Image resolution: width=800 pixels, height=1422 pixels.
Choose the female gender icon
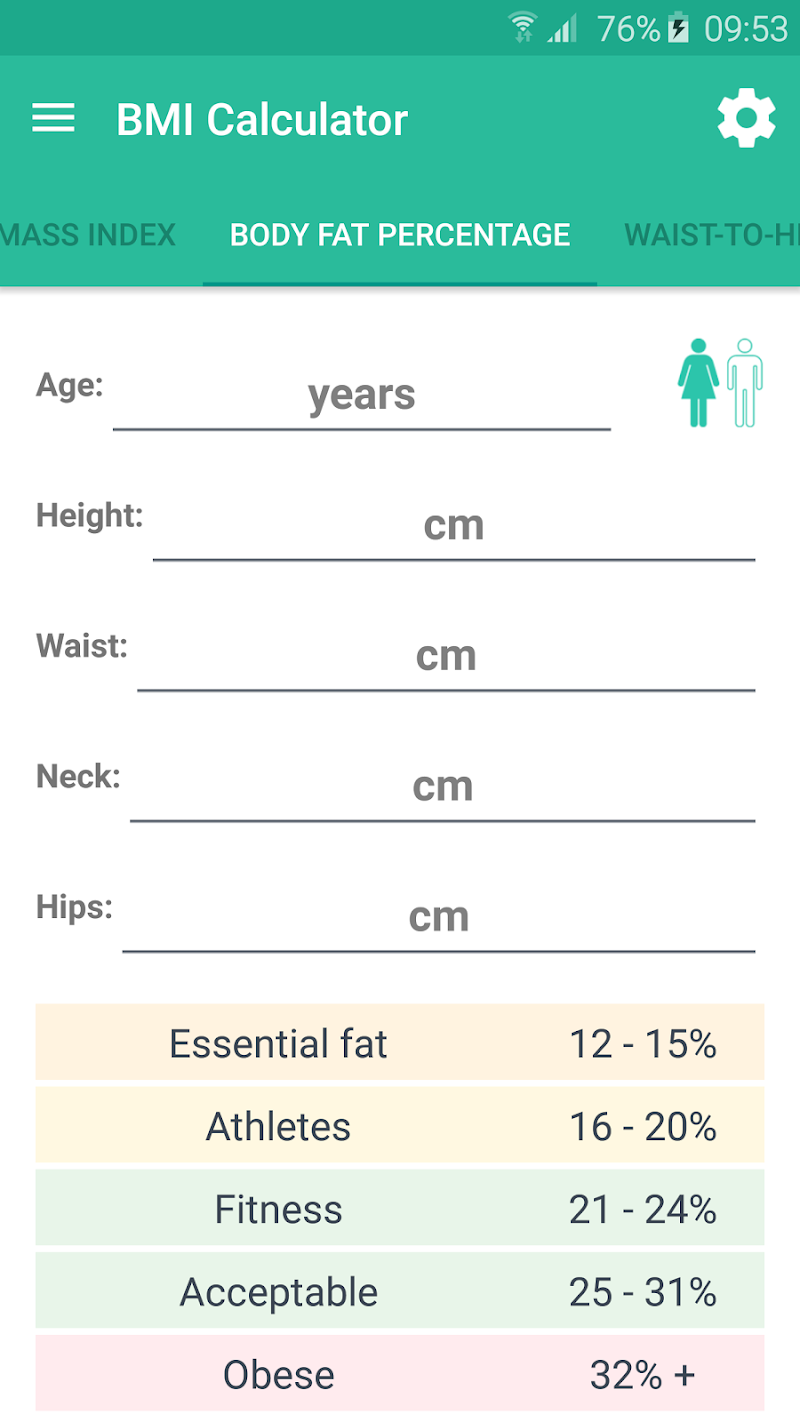698,383
